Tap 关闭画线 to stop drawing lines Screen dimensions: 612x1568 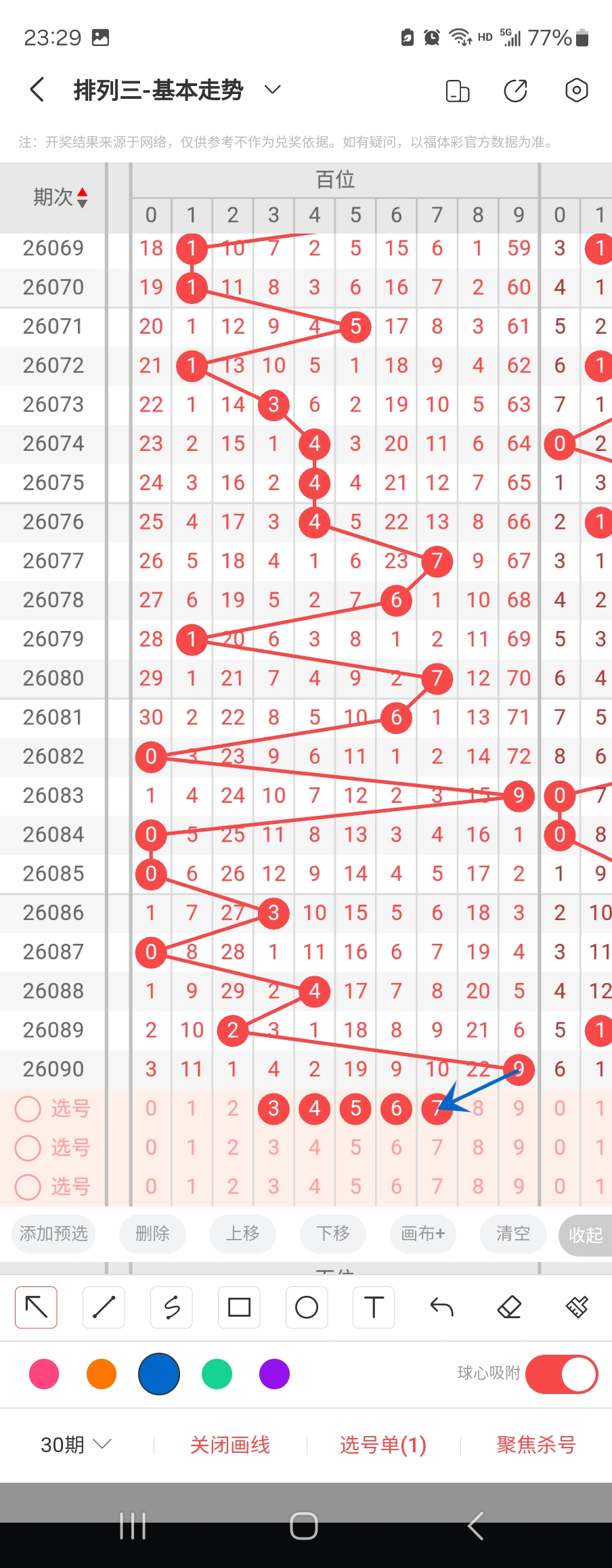click(230, 1445)
